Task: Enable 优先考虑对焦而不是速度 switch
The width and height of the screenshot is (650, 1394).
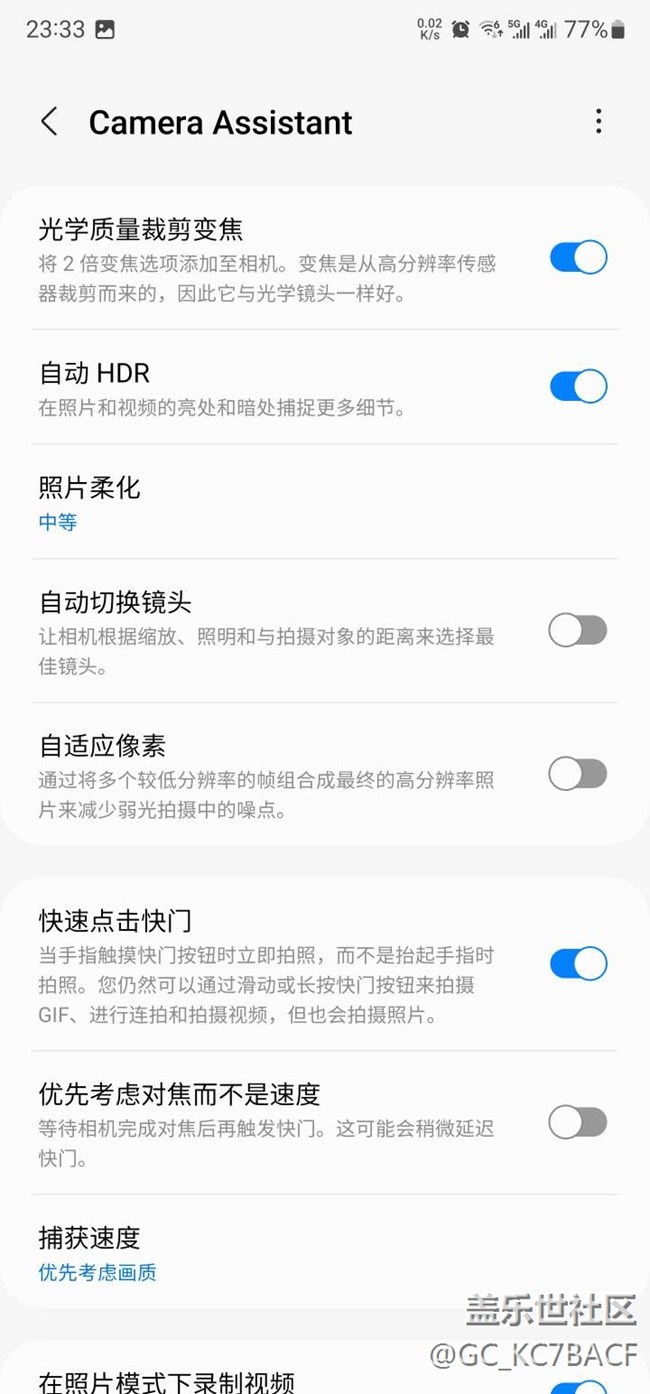Action: click(x=578, y=1122)
